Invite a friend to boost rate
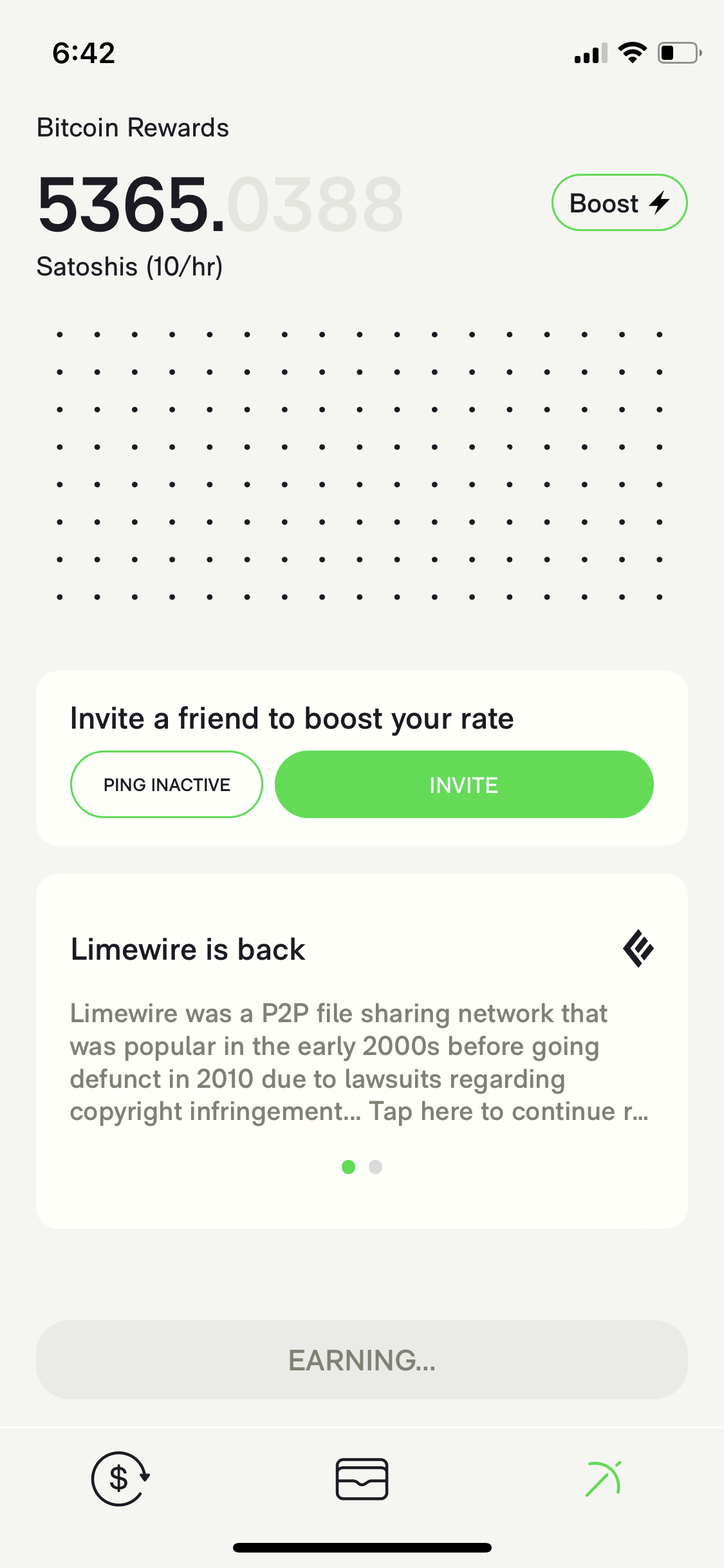The width and height of the screenshot is (724, 1568). click(464, 785)
